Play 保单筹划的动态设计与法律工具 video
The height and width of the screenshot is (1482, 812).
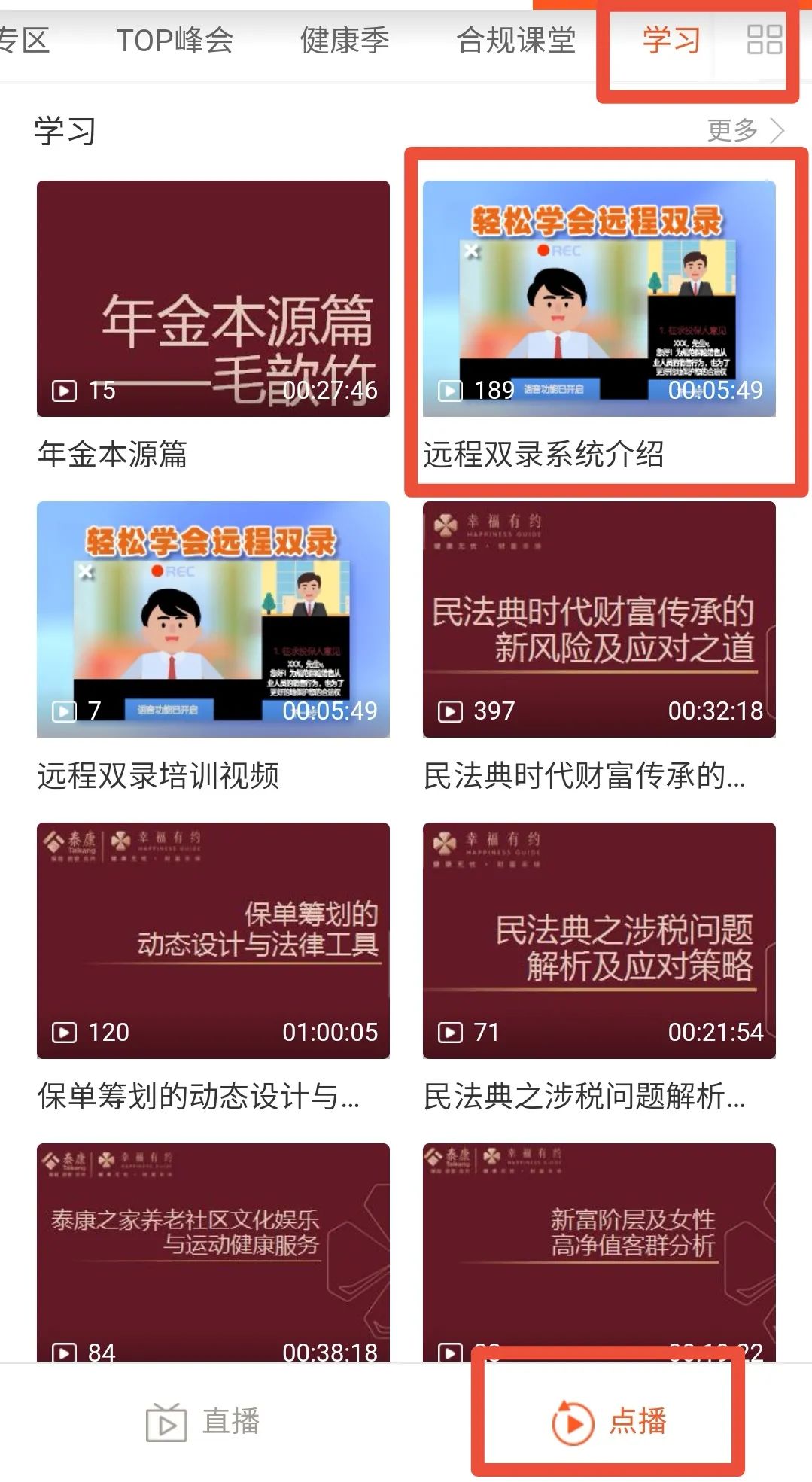click(x=213, y=940)
